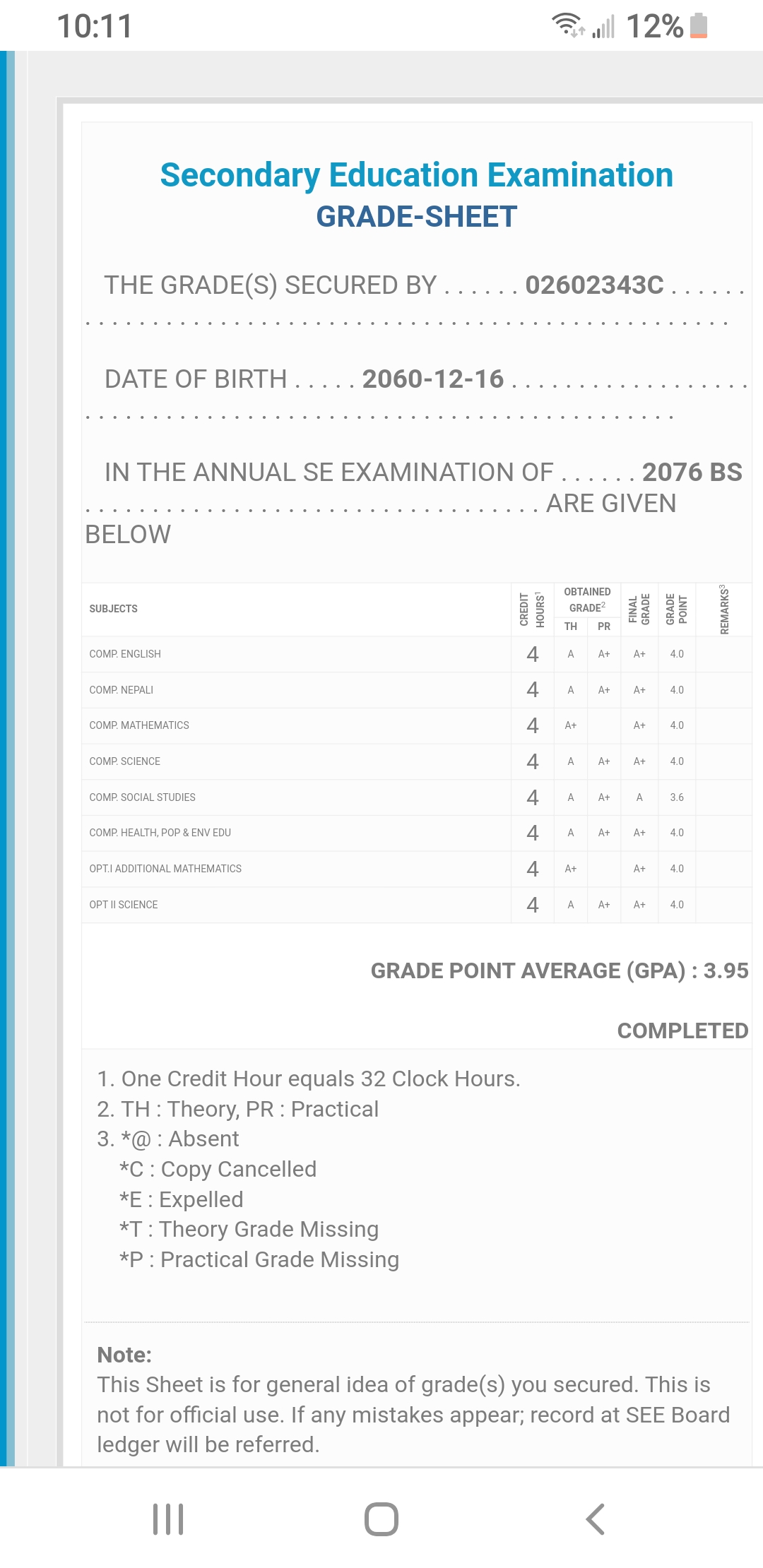The width and height of the screenshot is (763, 1568).
Task: Open the recent apps view
Action: click(168, 1519)
